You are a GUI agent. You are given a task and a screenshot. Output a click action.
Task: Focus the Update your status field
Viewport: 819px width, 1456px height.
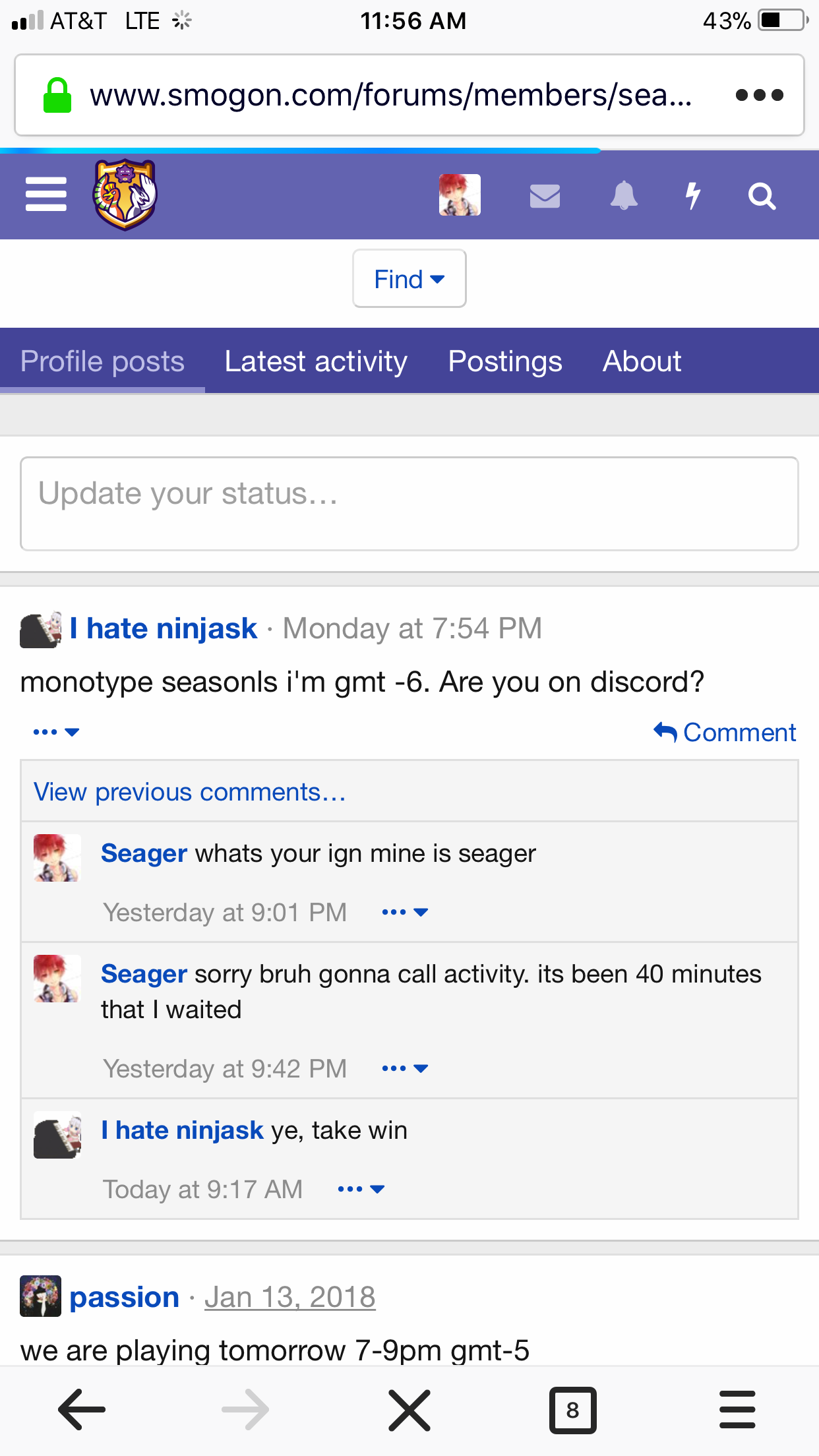[409, 503]
